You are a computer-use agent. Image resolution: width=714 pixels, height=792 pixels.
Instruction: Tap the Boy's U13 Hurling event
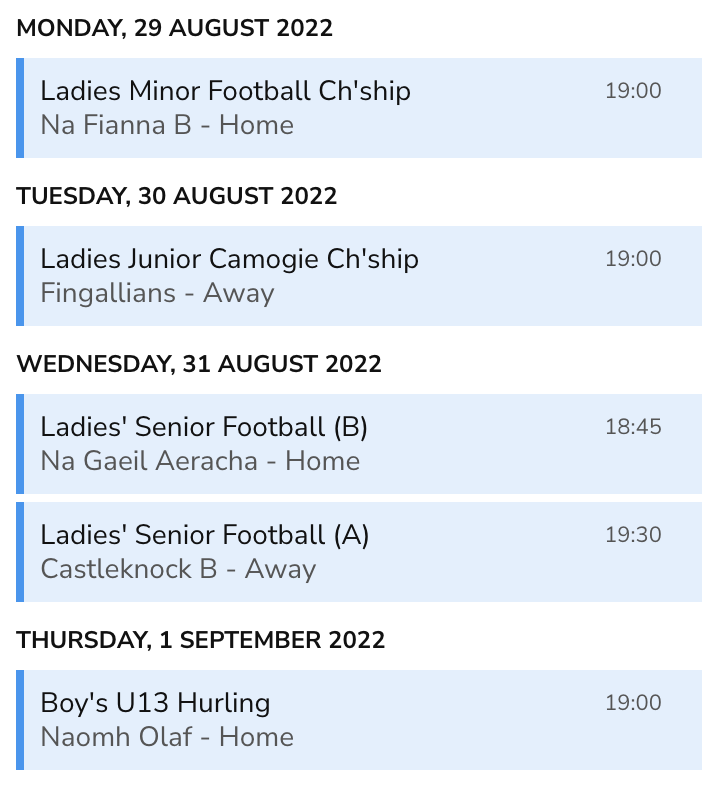[360, 720]
